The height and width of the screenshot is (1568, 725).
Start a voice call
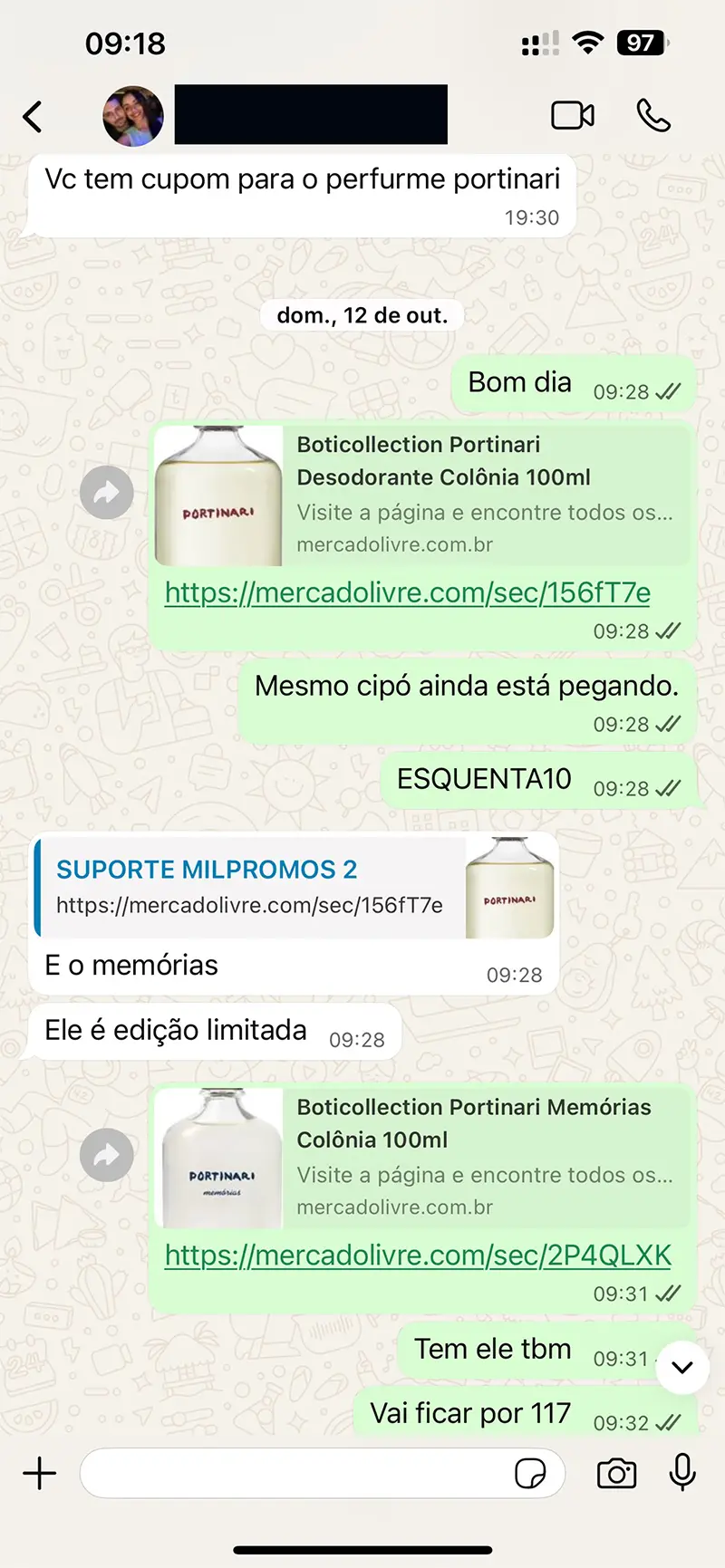click(x=654, y=115)
